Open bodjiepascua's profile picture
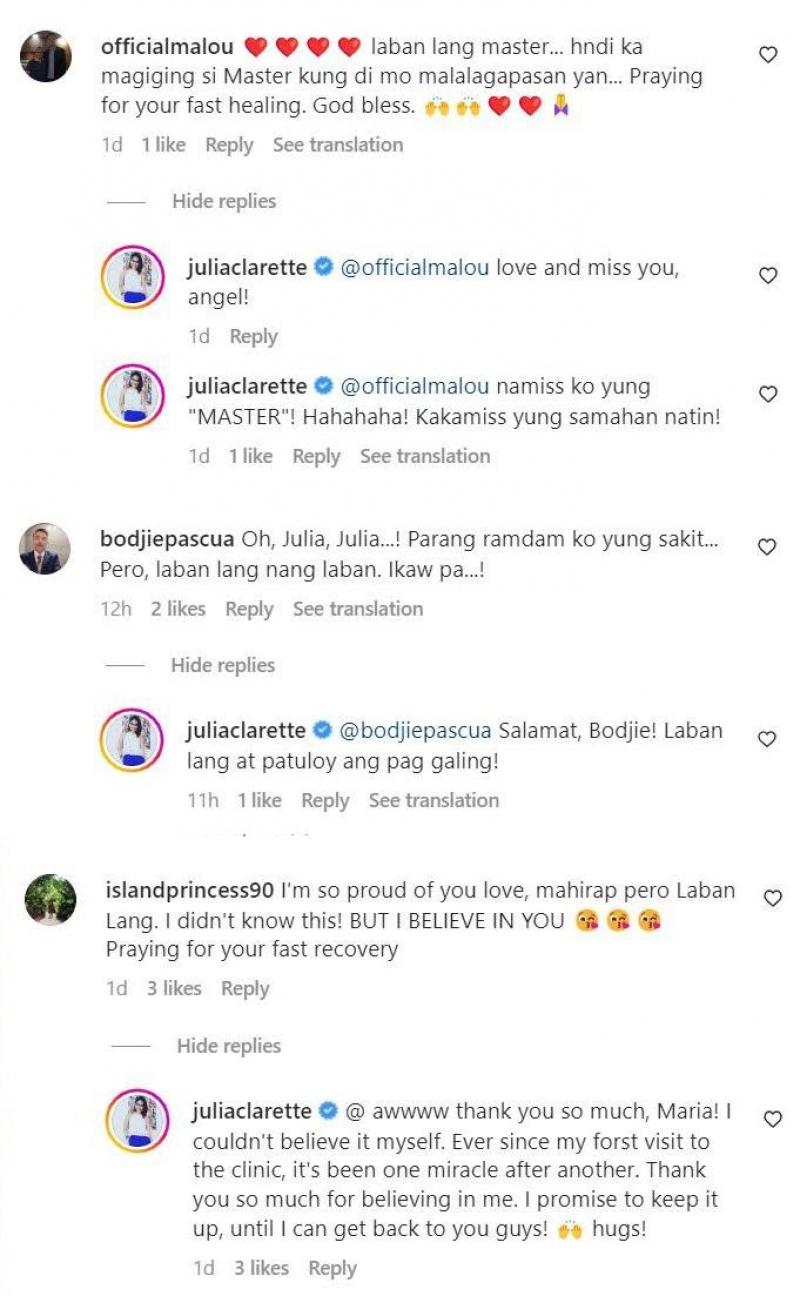This screenshot has height=1296, width=800. pyautogui.click(x=45, y=548)
